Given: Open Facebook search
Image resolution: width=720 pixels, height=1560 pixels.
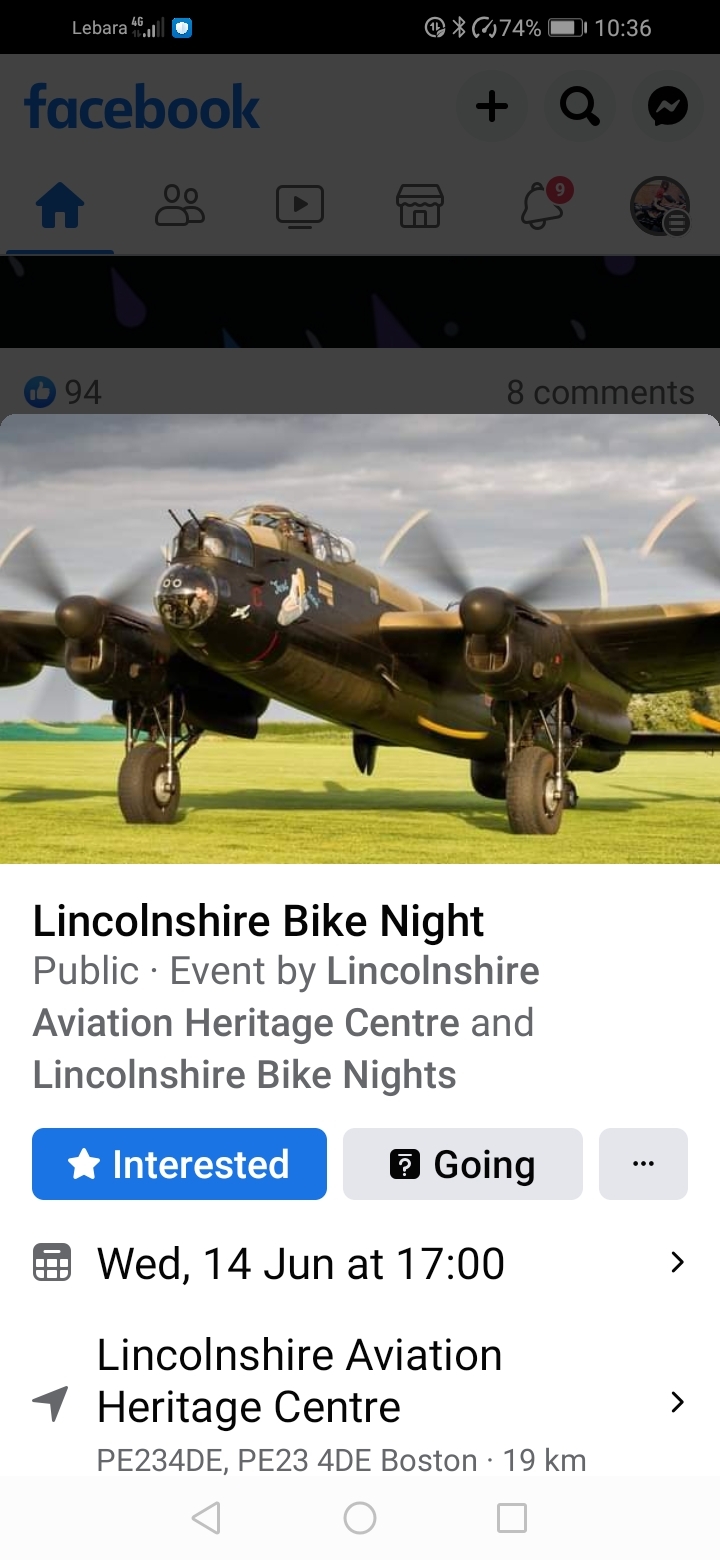Looking at the screenshot, I should (x=580, y=106).
